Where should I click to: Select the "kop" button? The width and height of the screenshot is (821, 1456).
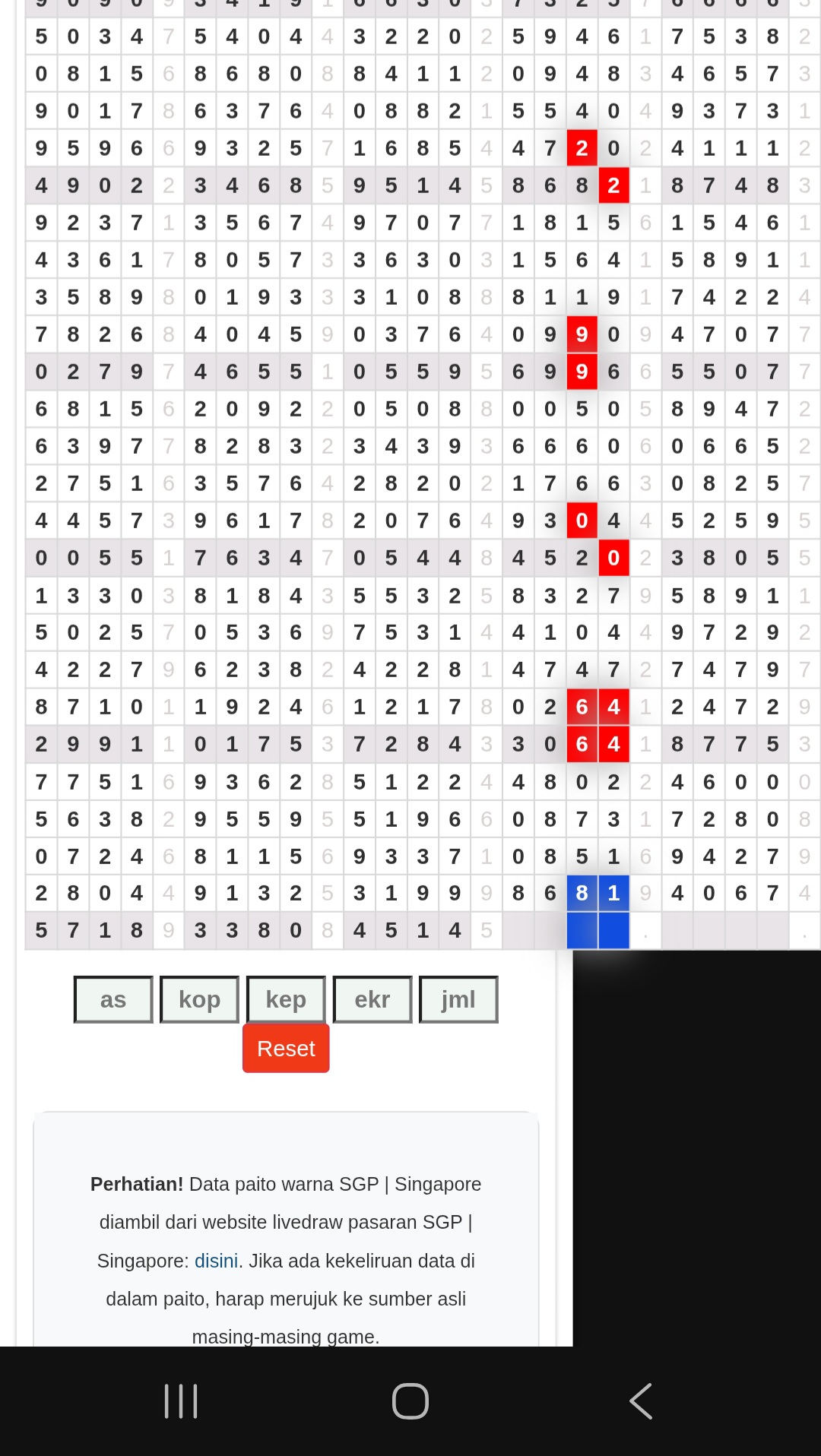199,999
